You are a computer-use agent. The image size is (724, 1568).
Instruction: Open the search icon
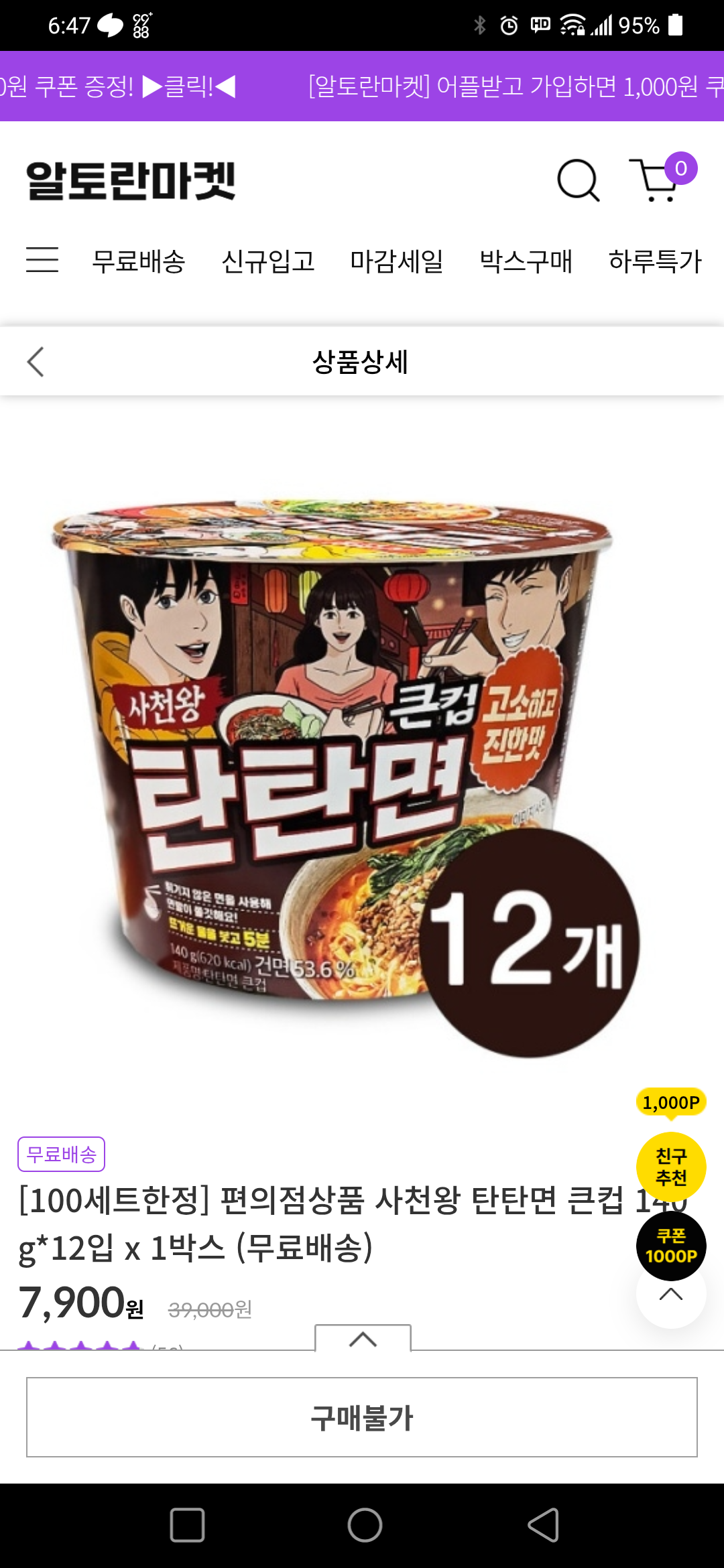click(x=578, y=180)
